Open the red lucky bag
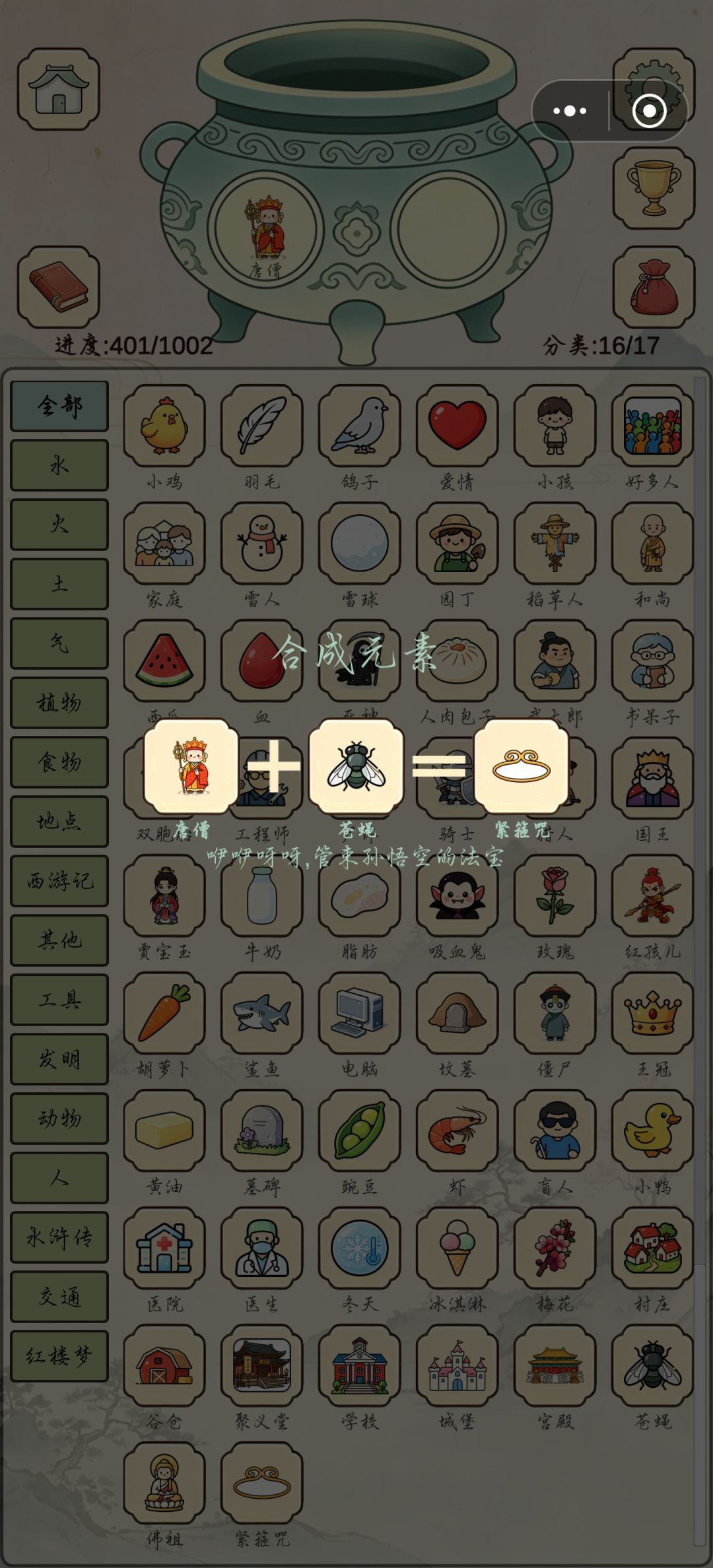 tap(654, 287)
